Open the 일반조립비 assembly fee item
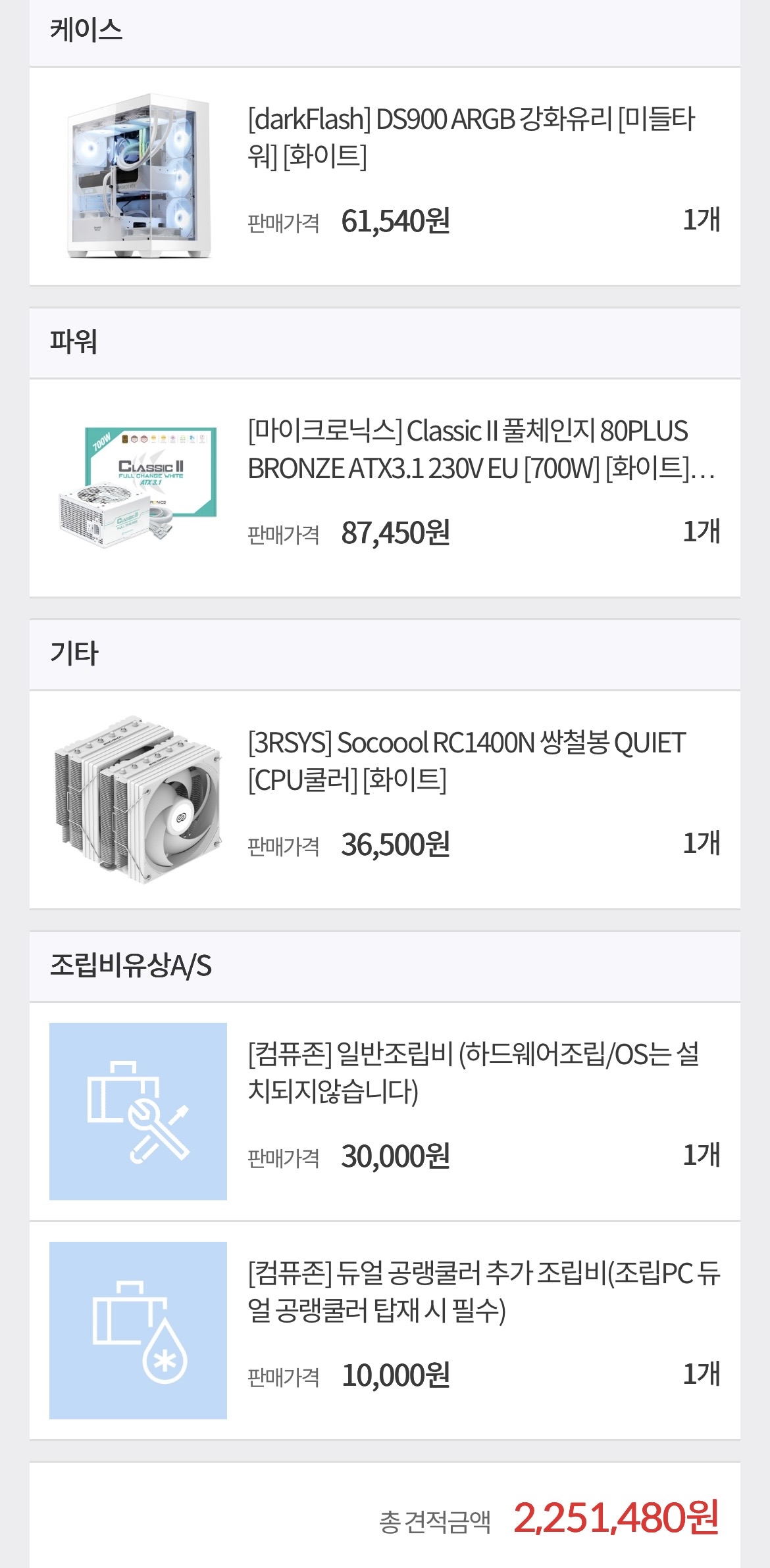 tap(473, 1073)
